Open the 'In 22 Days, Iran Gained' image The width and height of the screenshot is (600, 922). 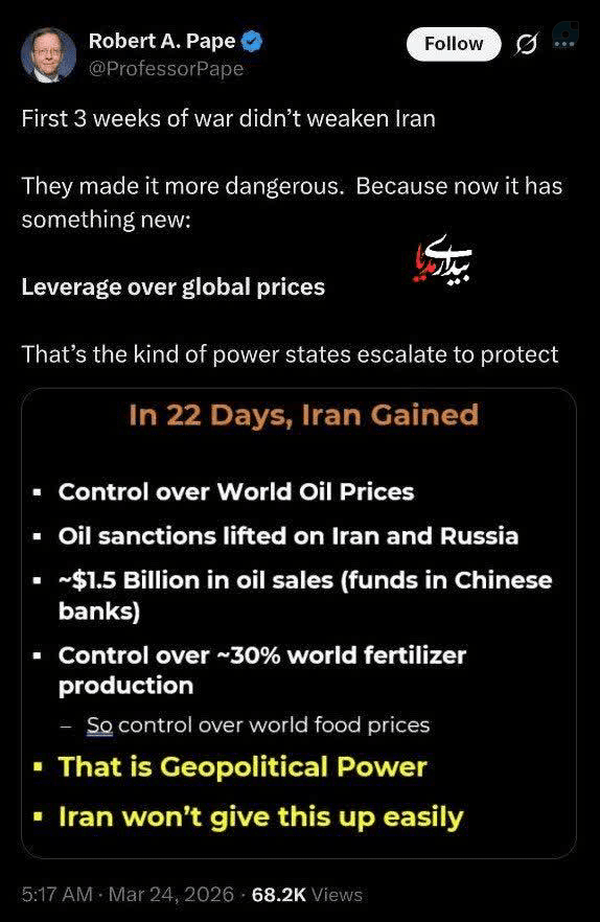[299, 623]
